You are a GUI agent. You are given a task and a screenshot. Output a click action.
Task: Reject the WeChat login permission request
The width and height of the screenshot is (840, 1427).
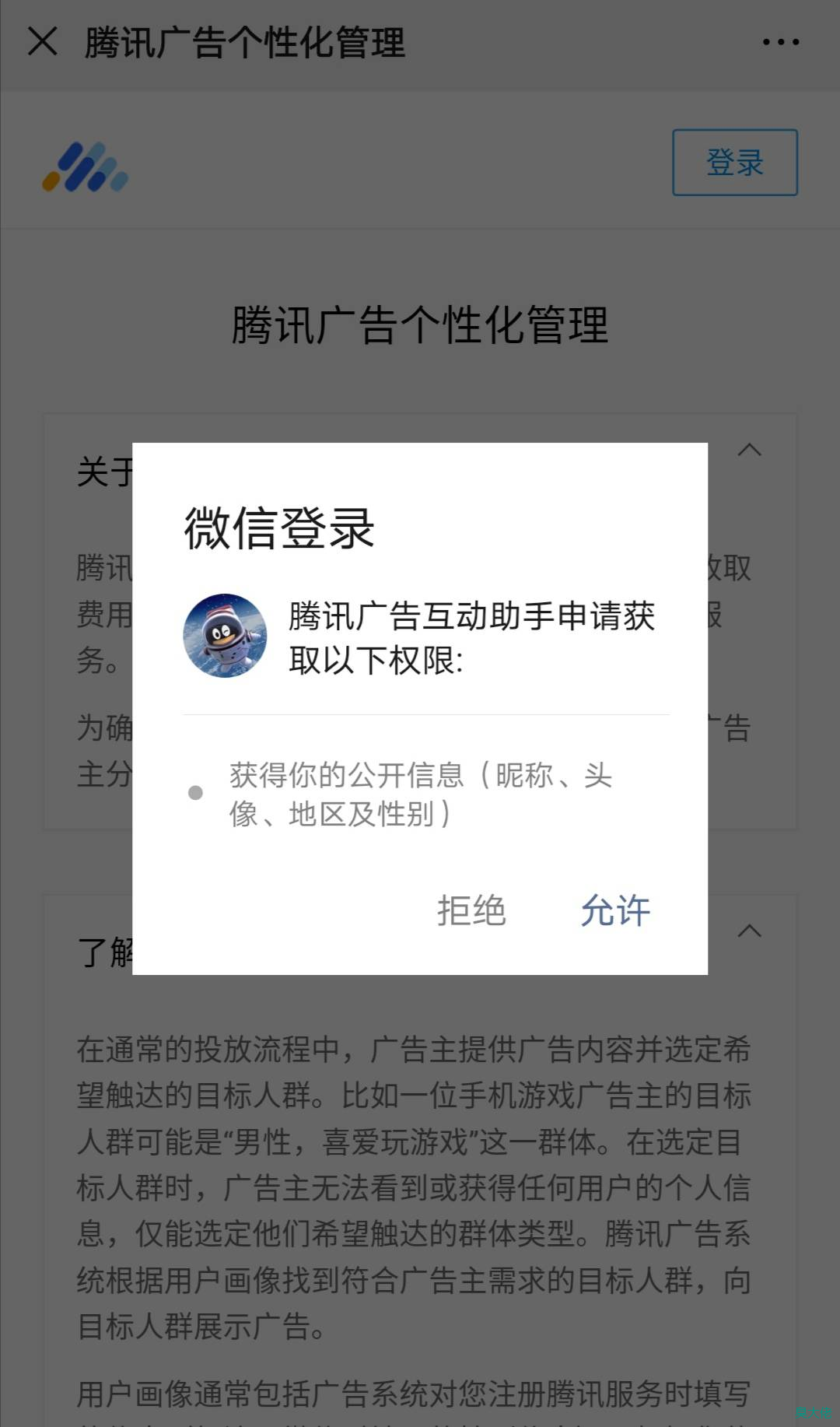click(x=471, y=910)
